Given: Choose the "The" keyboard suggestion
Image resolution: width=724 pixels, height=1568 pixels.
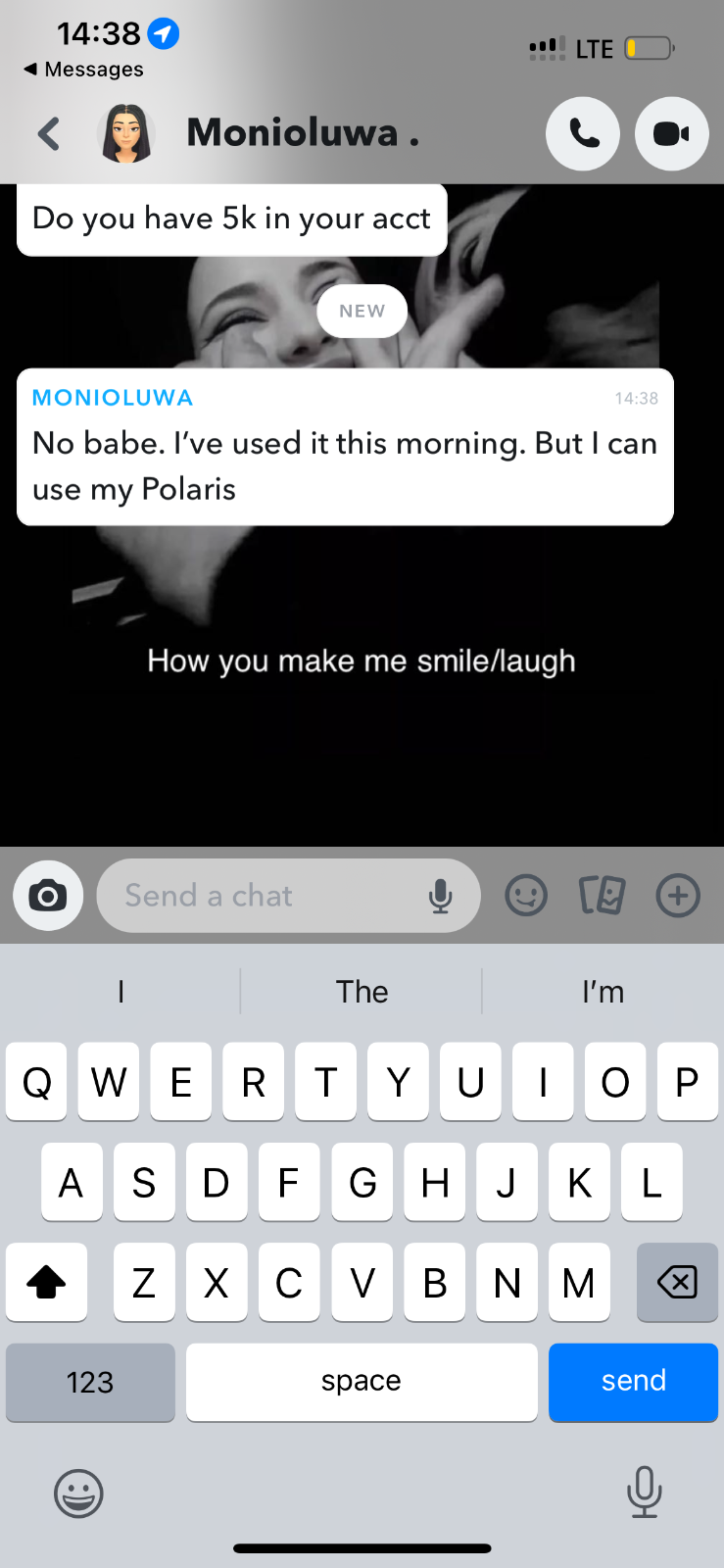Looking at the screenshot, I should pos(362,992).
